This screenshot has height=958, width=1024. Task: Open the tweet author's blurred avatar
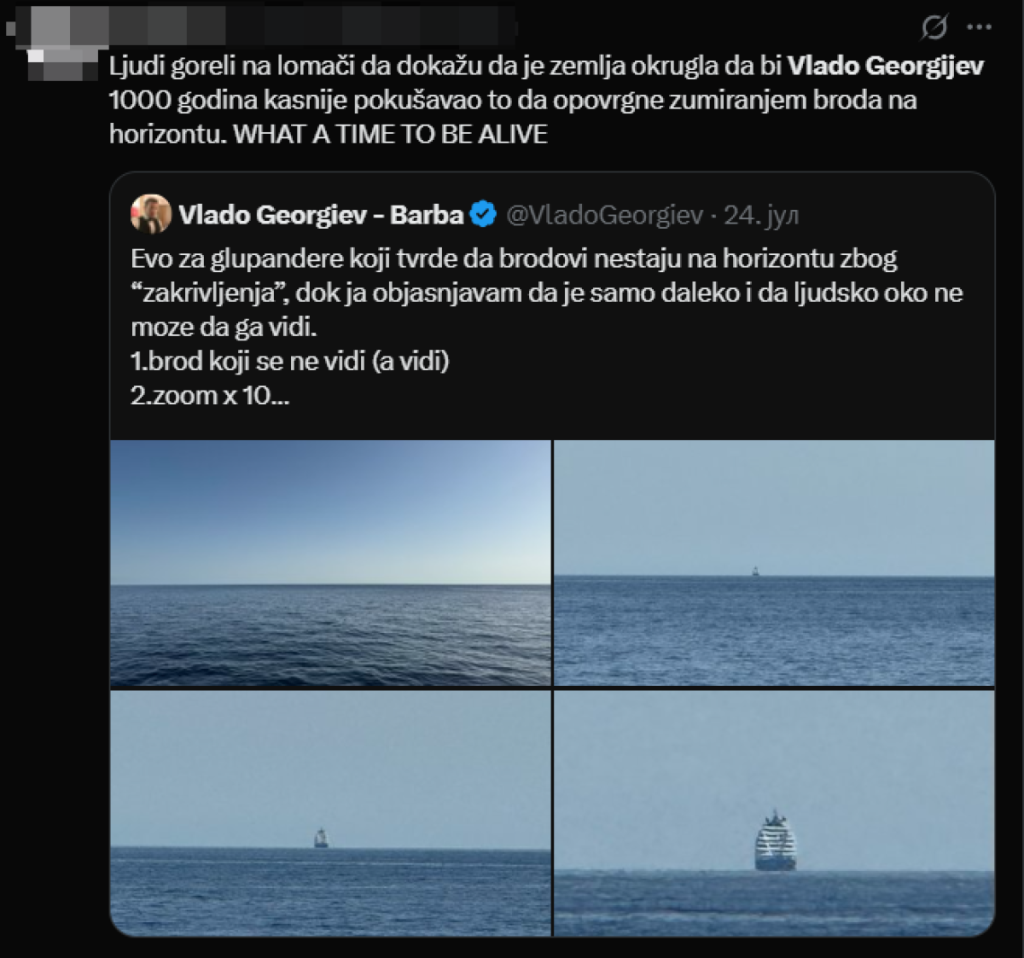coord(60,45)
